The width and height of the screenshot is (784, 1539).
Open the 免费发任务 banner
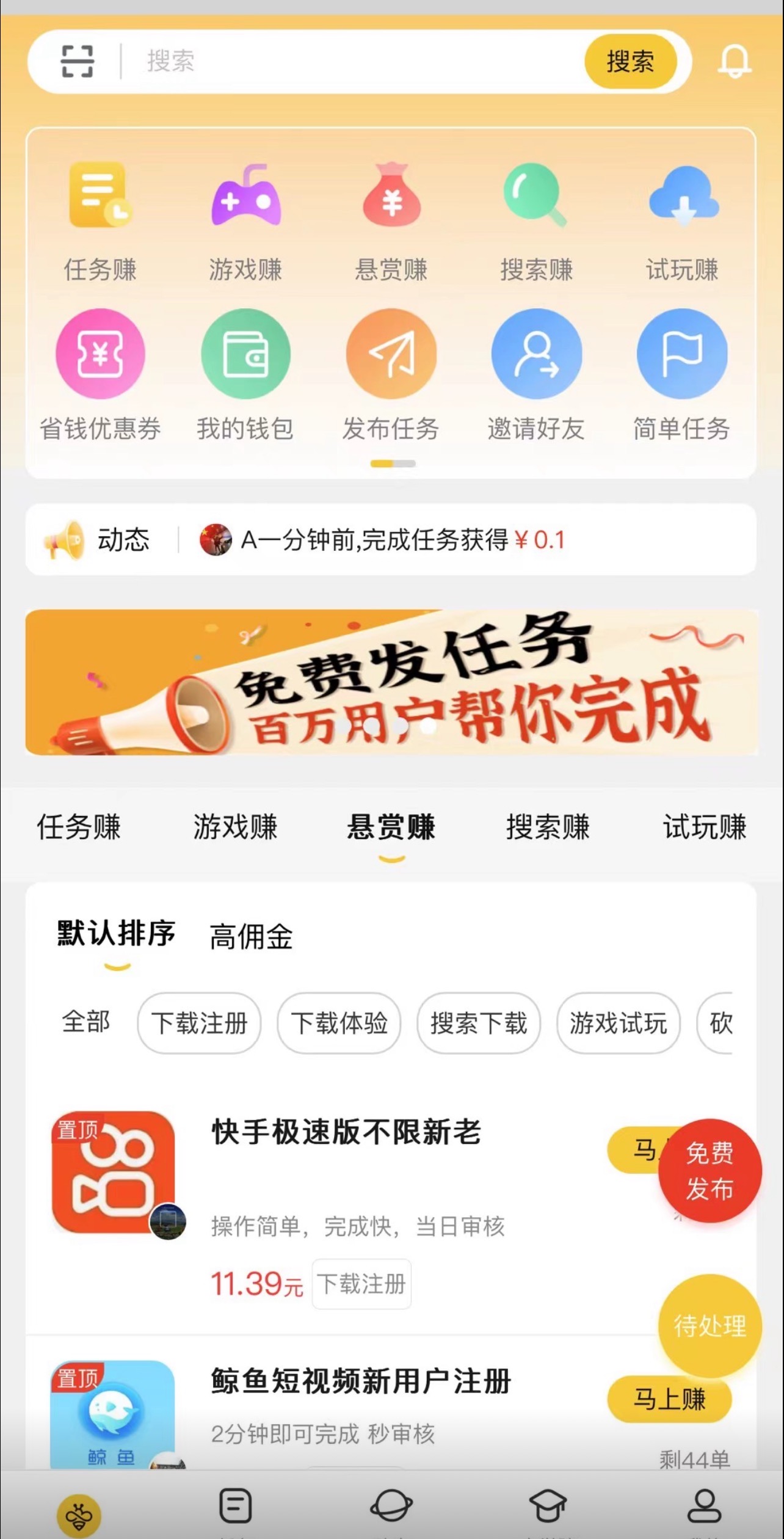tap(391, 682)
